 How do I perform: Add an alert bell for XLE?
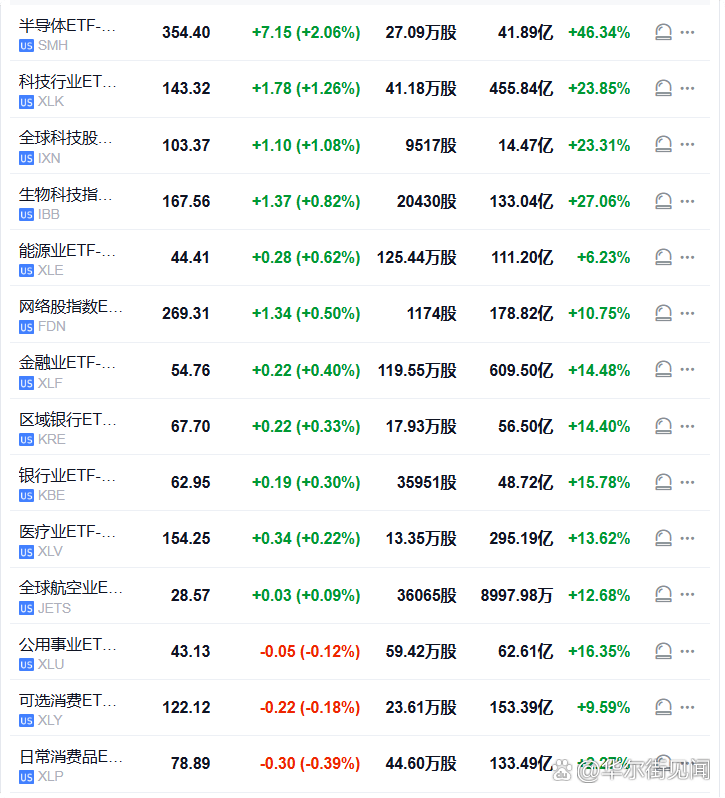coord(662,257)
